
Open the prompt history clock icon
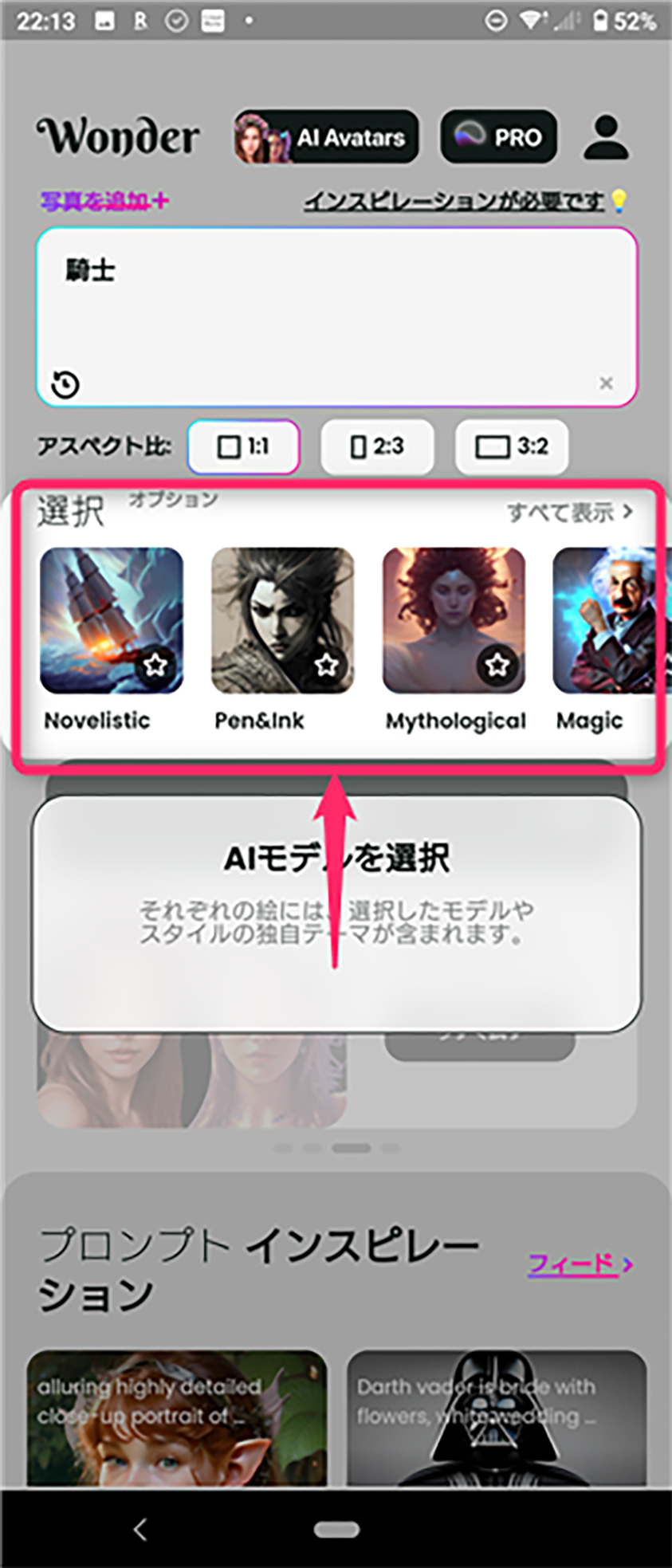click(x=65, y=385)
